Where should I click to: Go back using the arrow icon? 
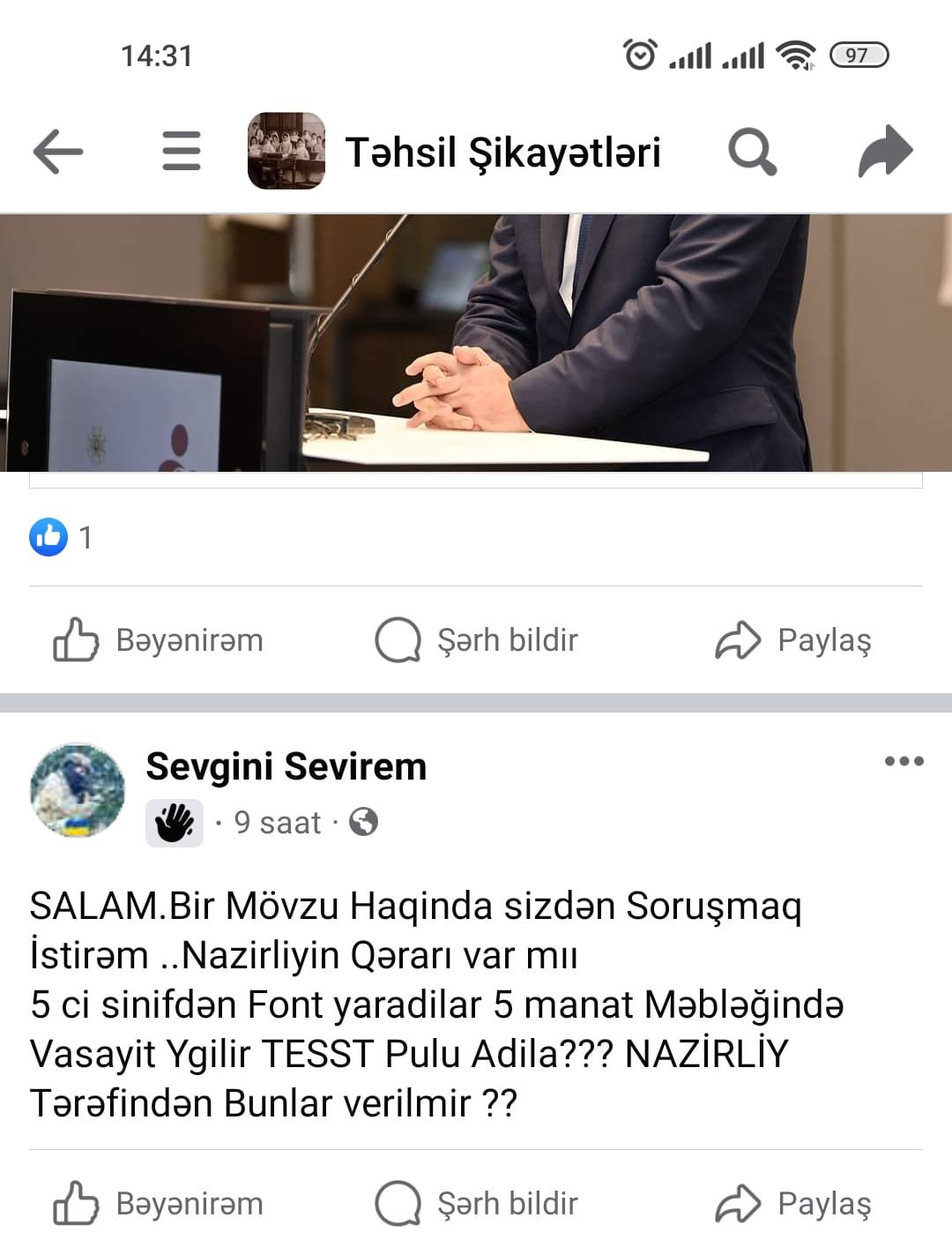point(58,152)
